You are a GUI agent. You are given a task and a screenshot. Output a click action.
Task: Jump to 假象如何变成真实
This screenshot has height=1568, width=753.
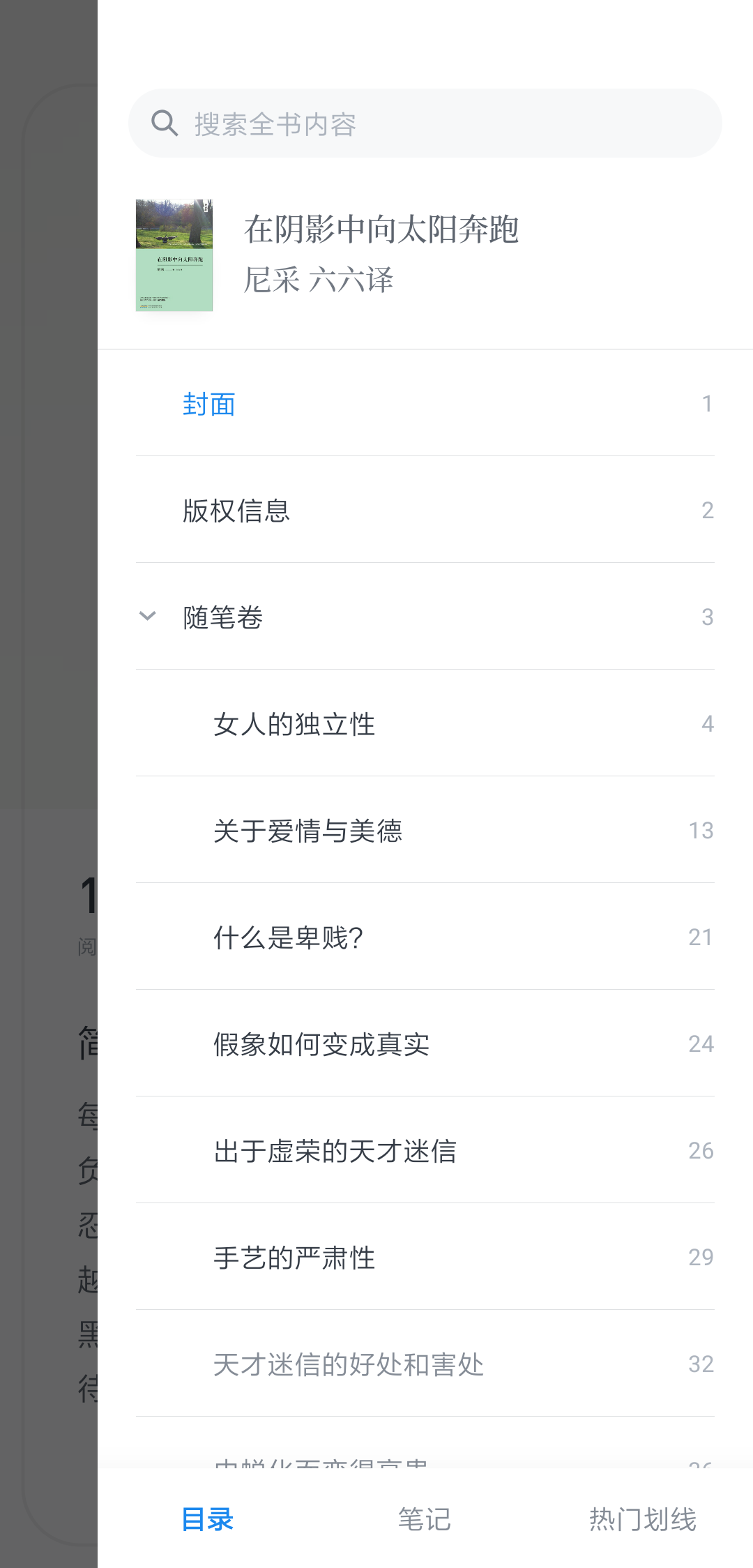pyautogui.click(x=321, y=1044)
